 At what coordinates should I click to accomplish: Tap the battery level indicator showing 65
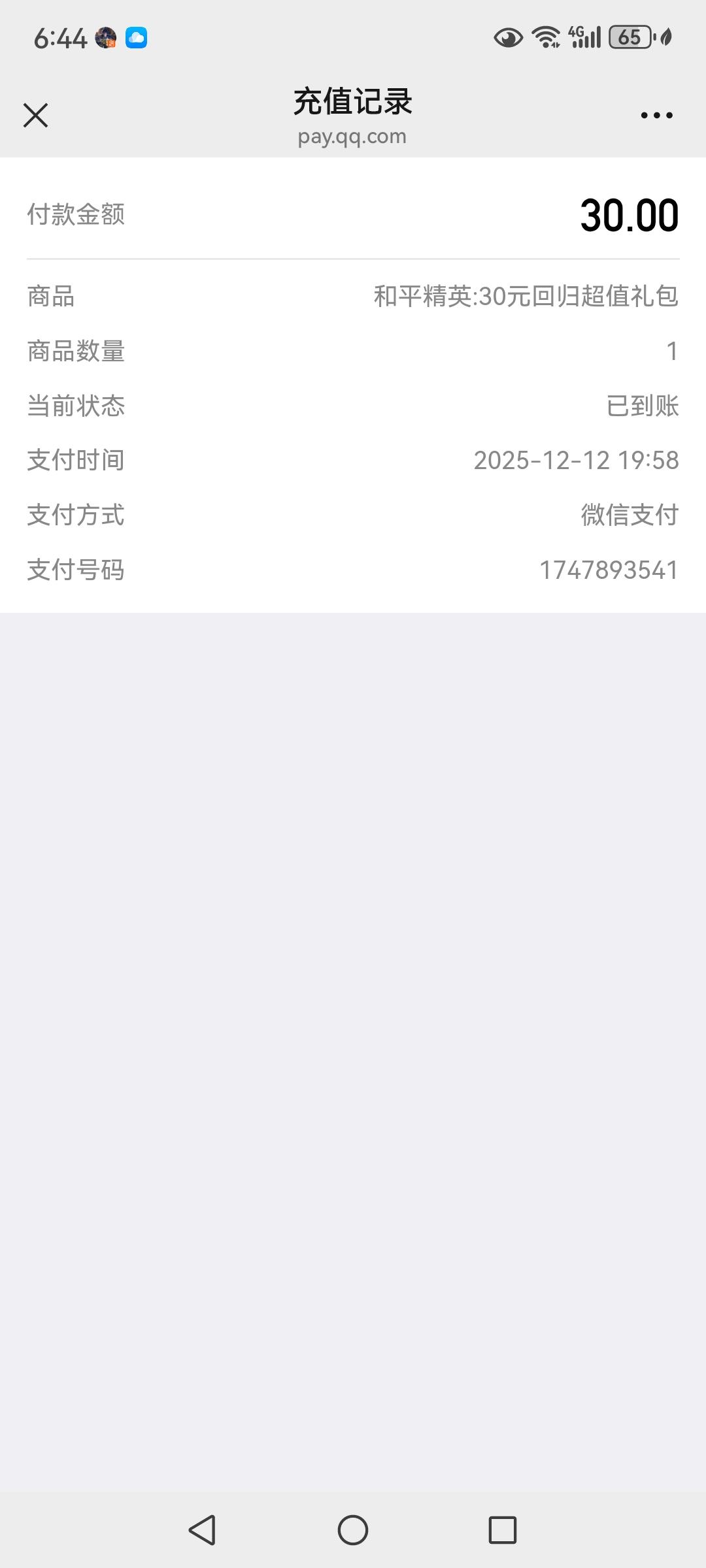pos(629,38)
